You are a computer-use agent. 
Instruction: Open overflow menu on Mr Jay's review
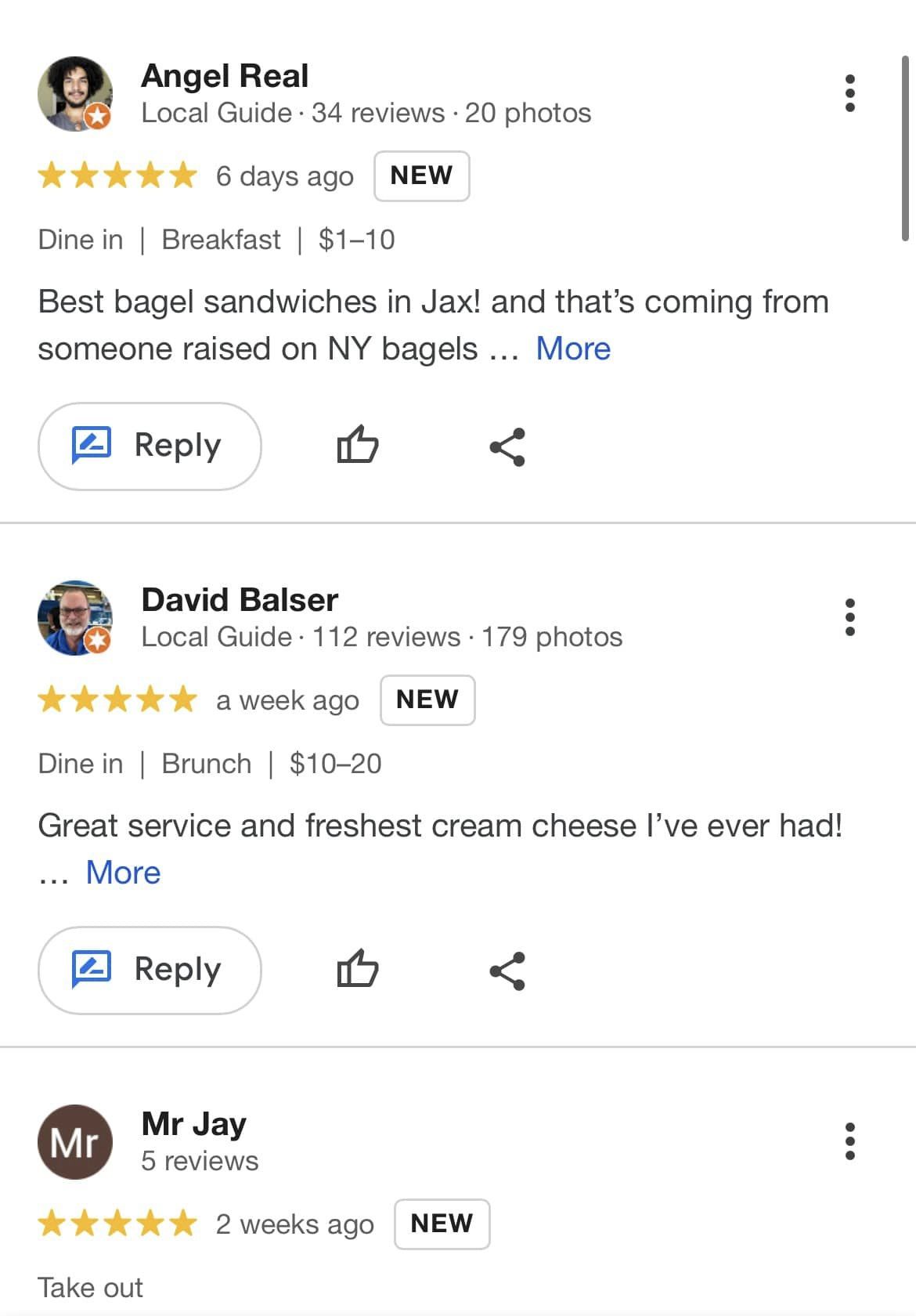tap(849, 1141)
